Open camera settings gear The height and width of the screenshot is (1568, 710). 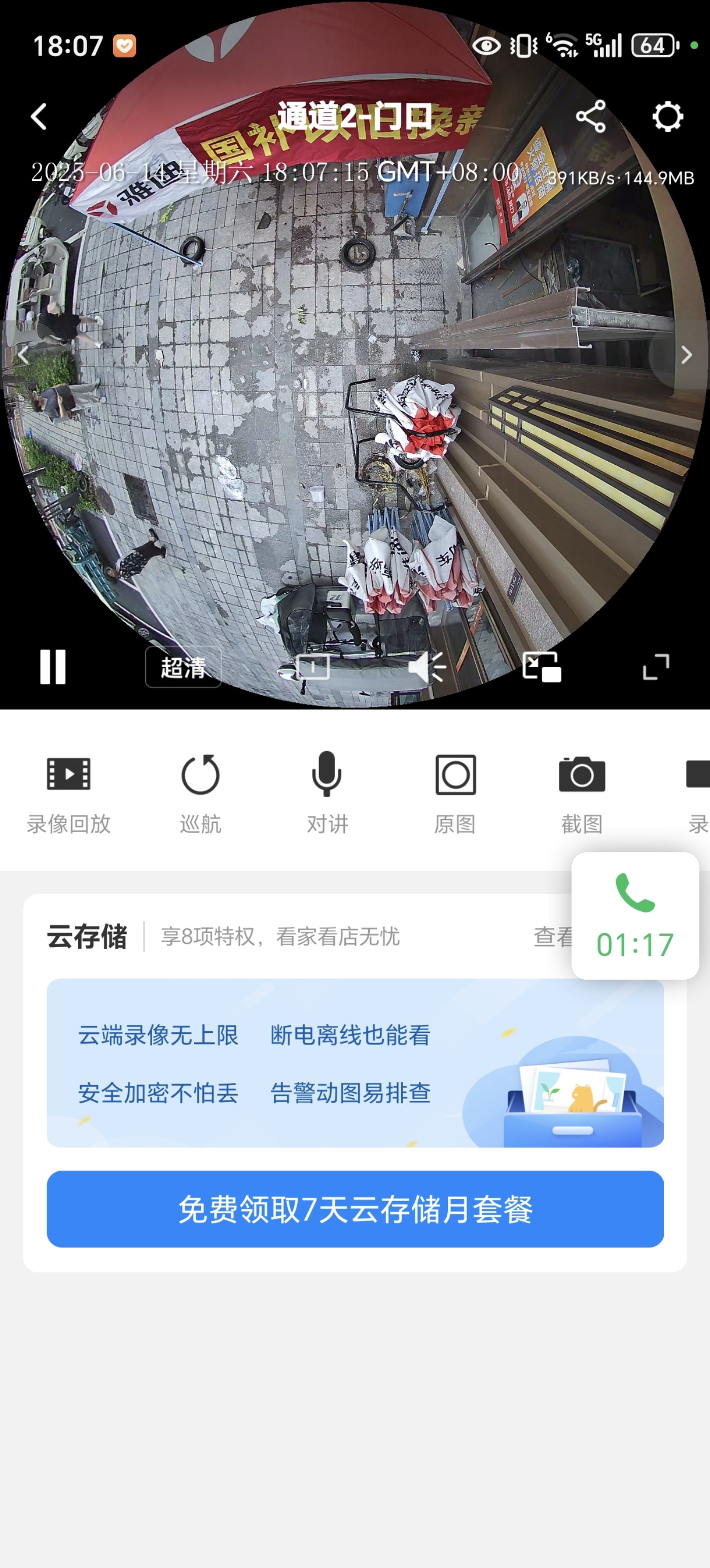tap(667, 116)
